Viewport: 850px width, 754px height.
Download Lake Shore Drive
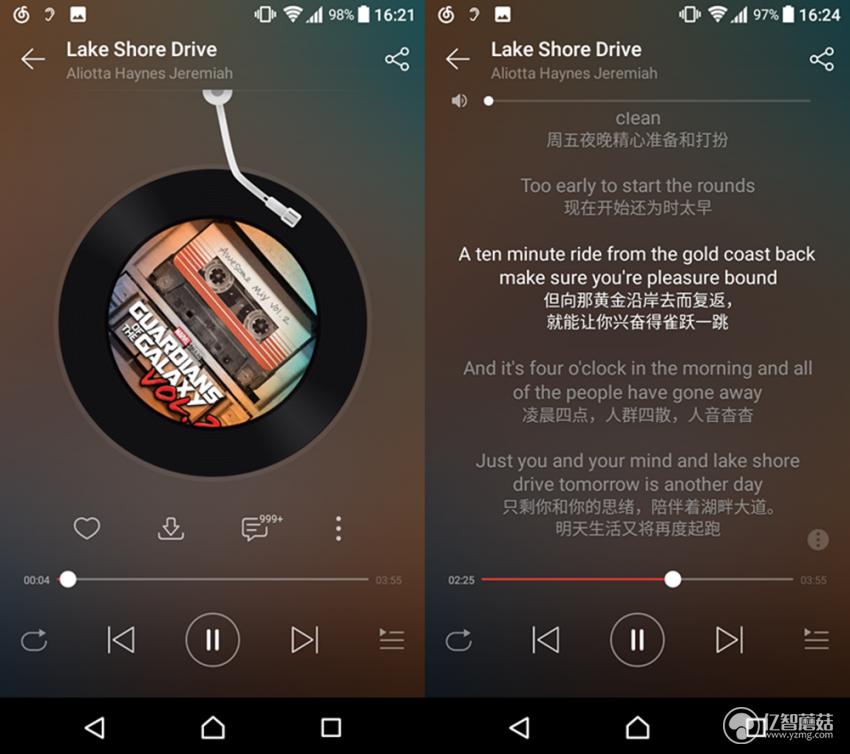(171, 528)
